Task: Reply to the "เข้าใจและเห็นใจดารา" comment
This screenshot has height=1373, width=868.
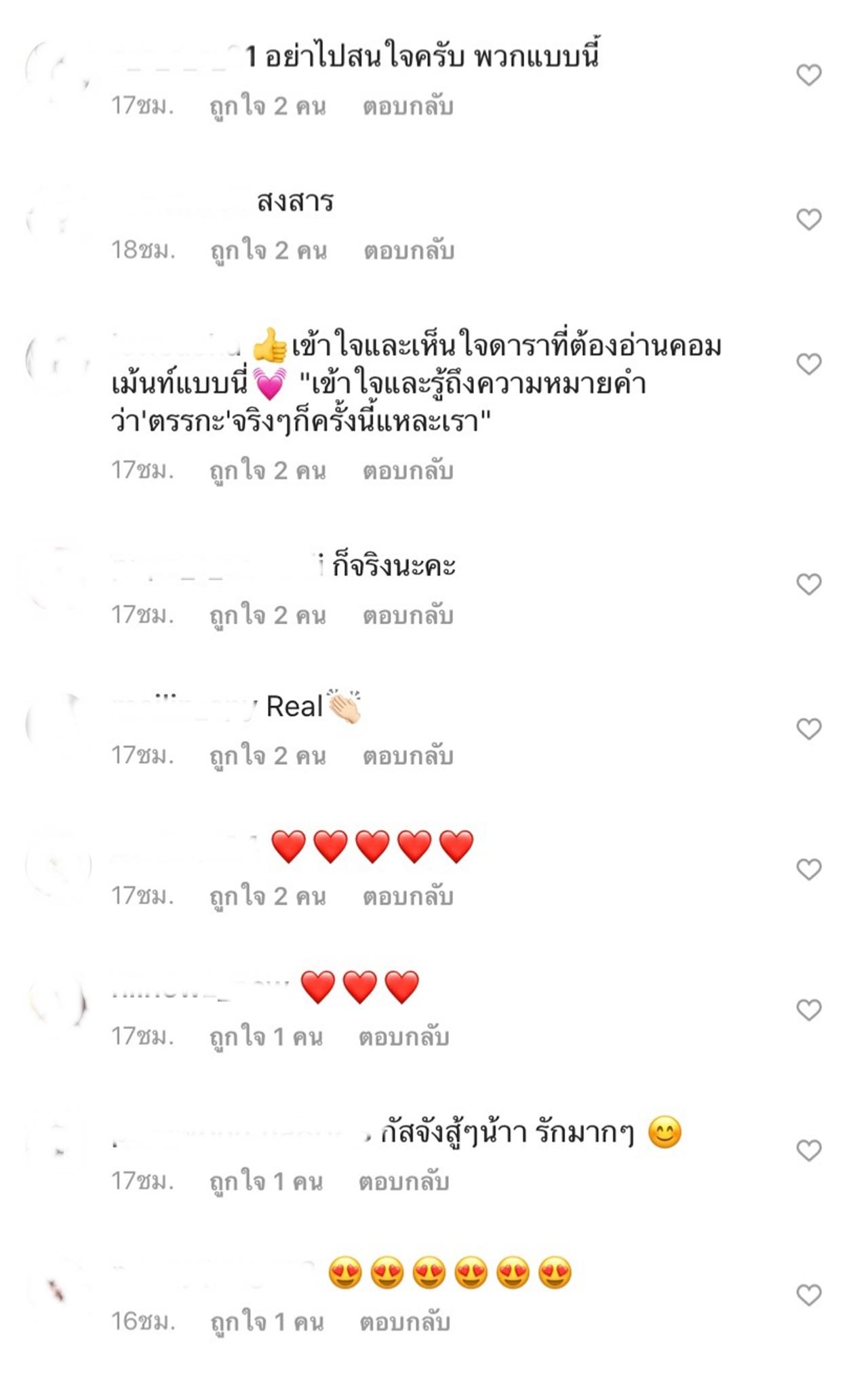Action: click(x=408, y=471)
